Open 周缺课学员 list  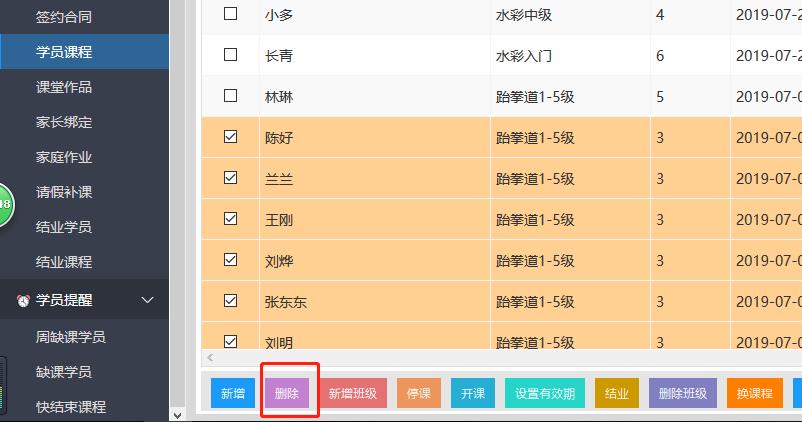pyautogui.click(x=70, y=337)
